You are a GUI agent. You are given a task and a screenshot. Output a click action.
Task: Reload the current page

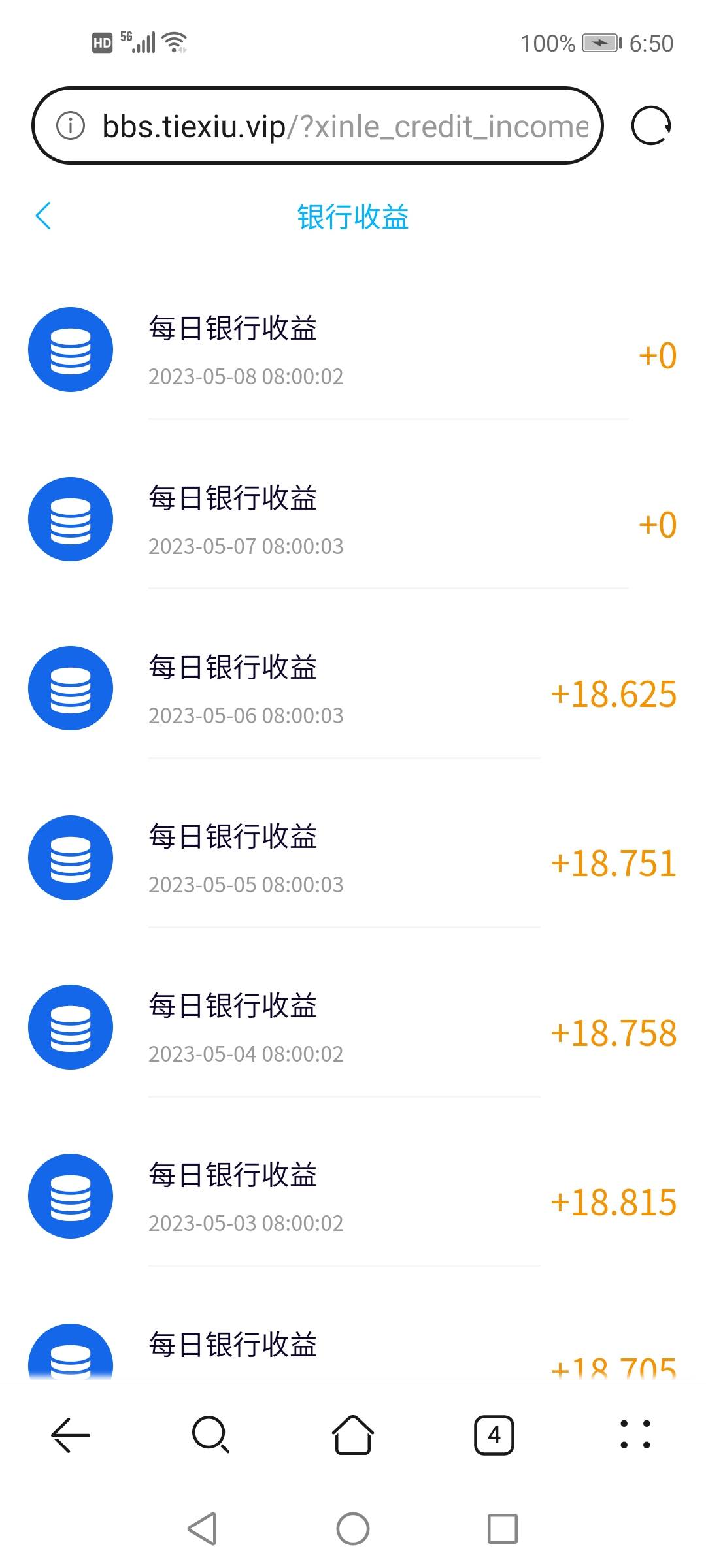(x=650, y=125)
